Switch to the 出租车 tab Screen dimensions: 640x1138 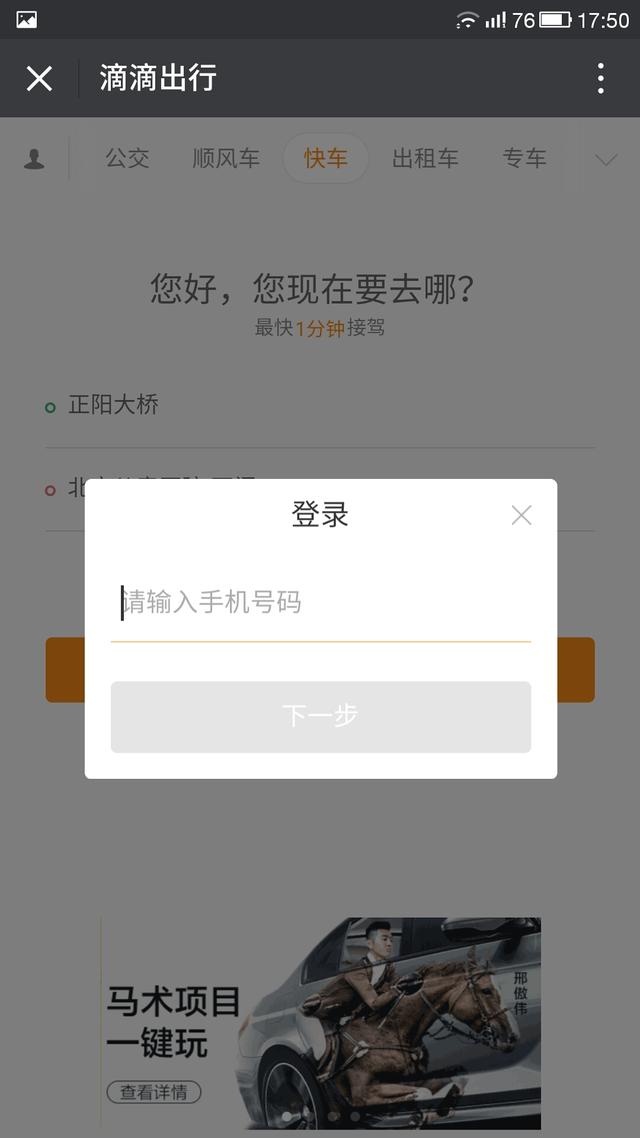[x=425, y=158]
